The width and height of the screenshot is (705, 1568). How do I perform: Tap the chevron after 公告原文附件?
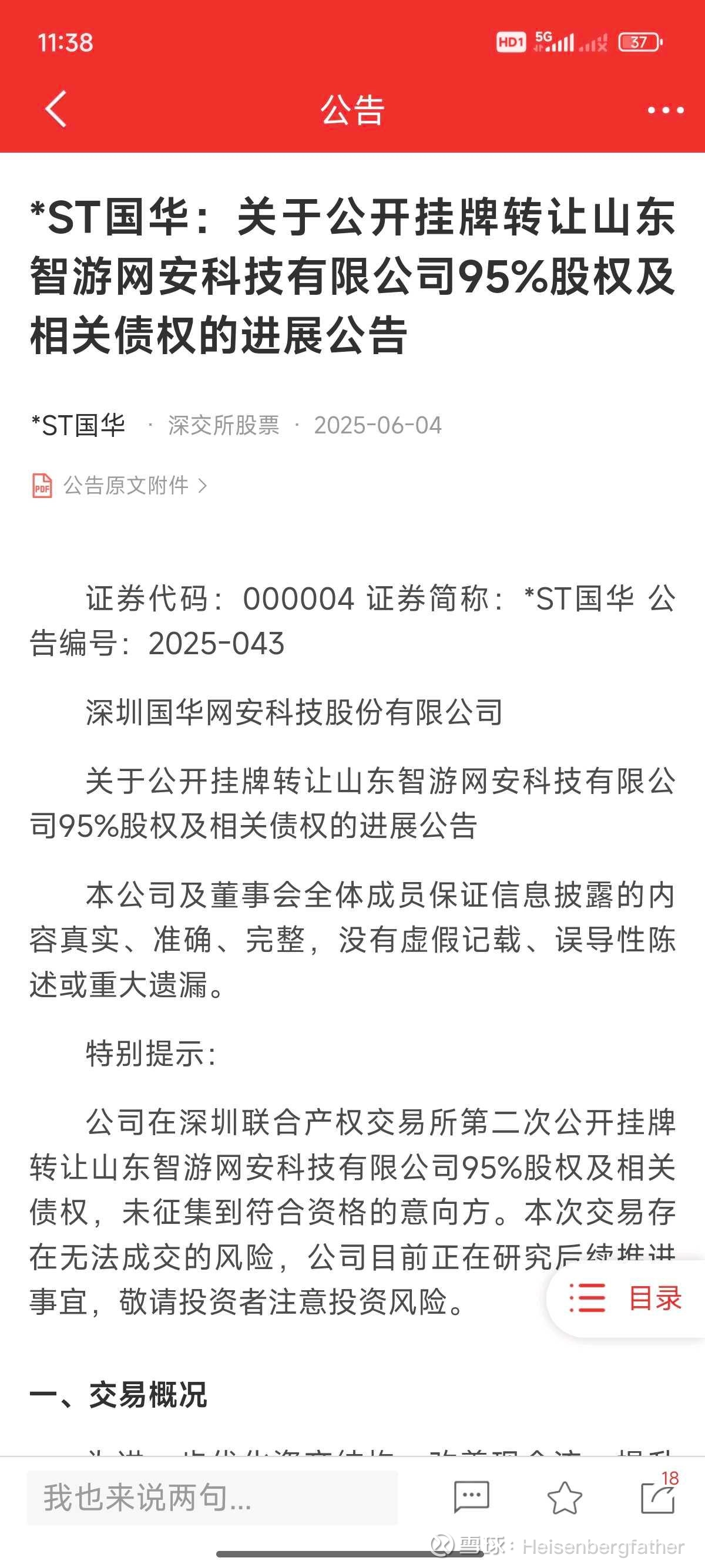click(x=205, y=486)
